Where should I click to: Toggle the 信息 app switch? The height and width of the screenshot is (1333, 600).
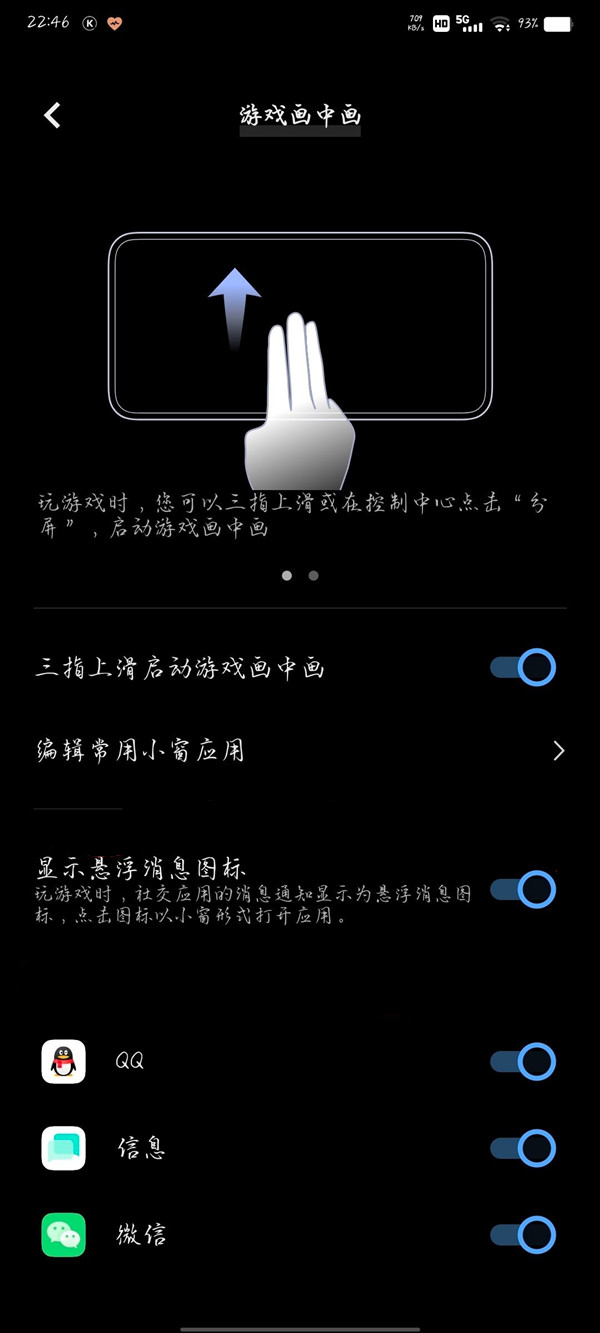[523, 1148]
